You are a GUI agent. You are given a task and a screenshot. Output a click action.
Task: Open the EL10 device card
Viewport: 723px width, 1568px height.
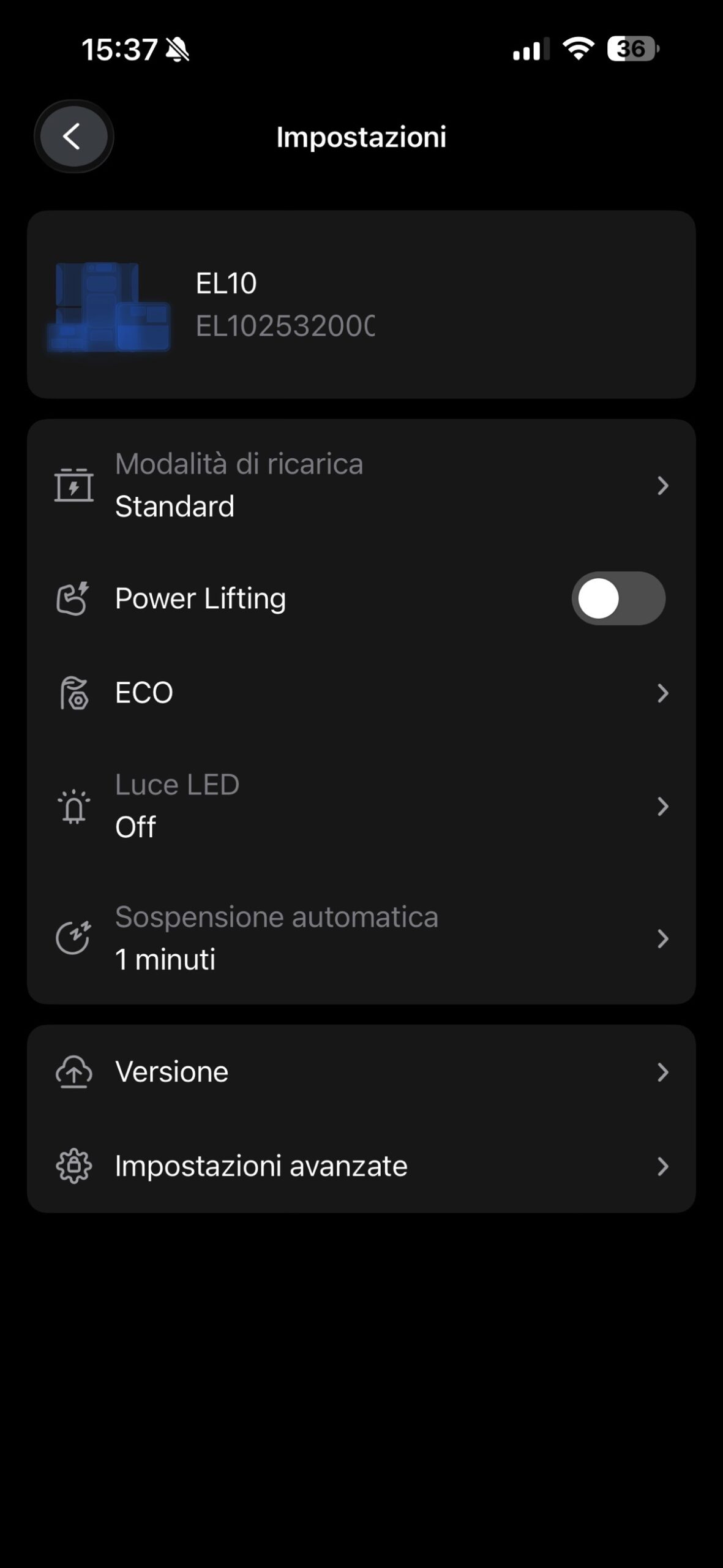pyautogui.click(x=361, y=304)
